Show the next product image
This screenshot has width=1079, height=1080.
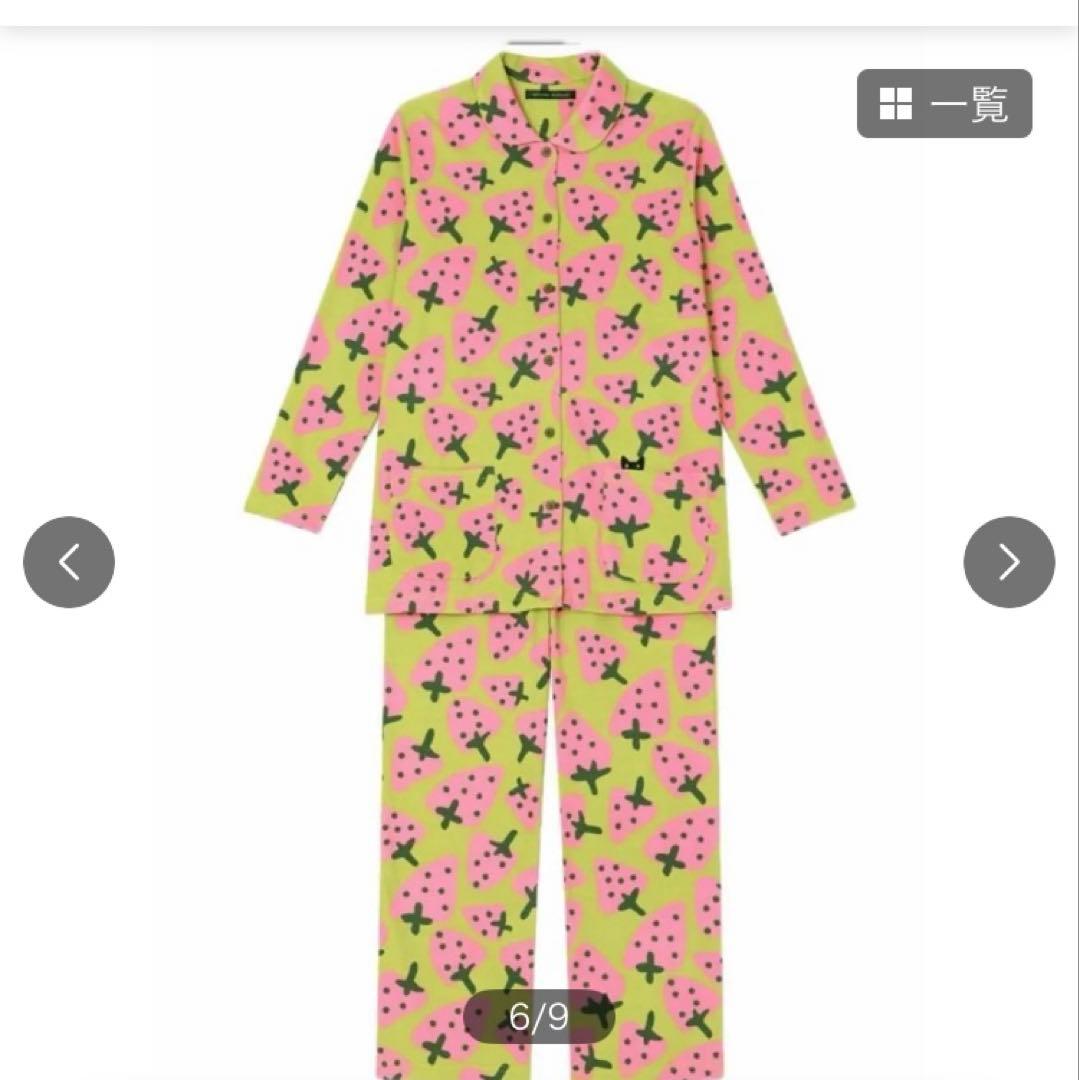(1008, 562)
